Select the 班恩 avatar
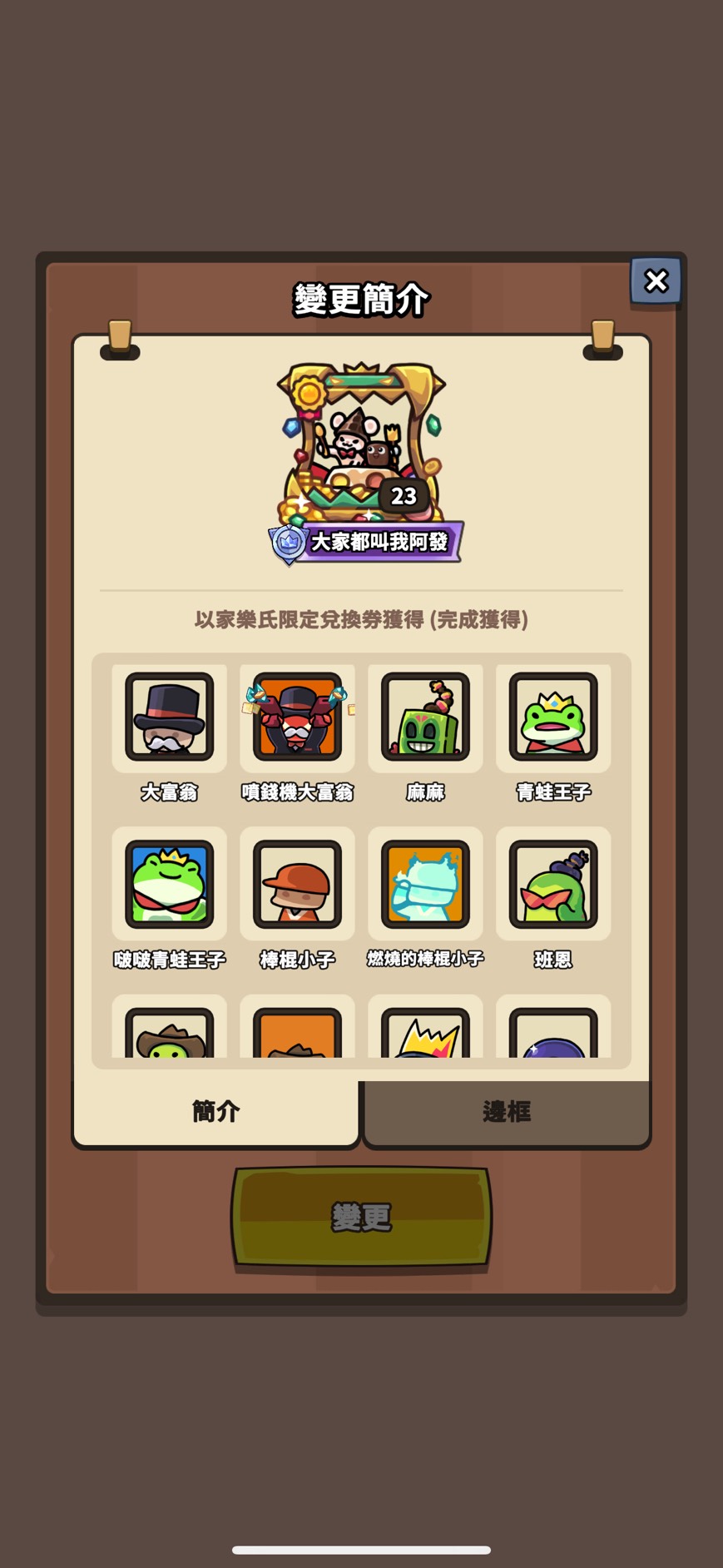Image resolution: width=723 pixels, height=1568 pixels. click(553, 884)
